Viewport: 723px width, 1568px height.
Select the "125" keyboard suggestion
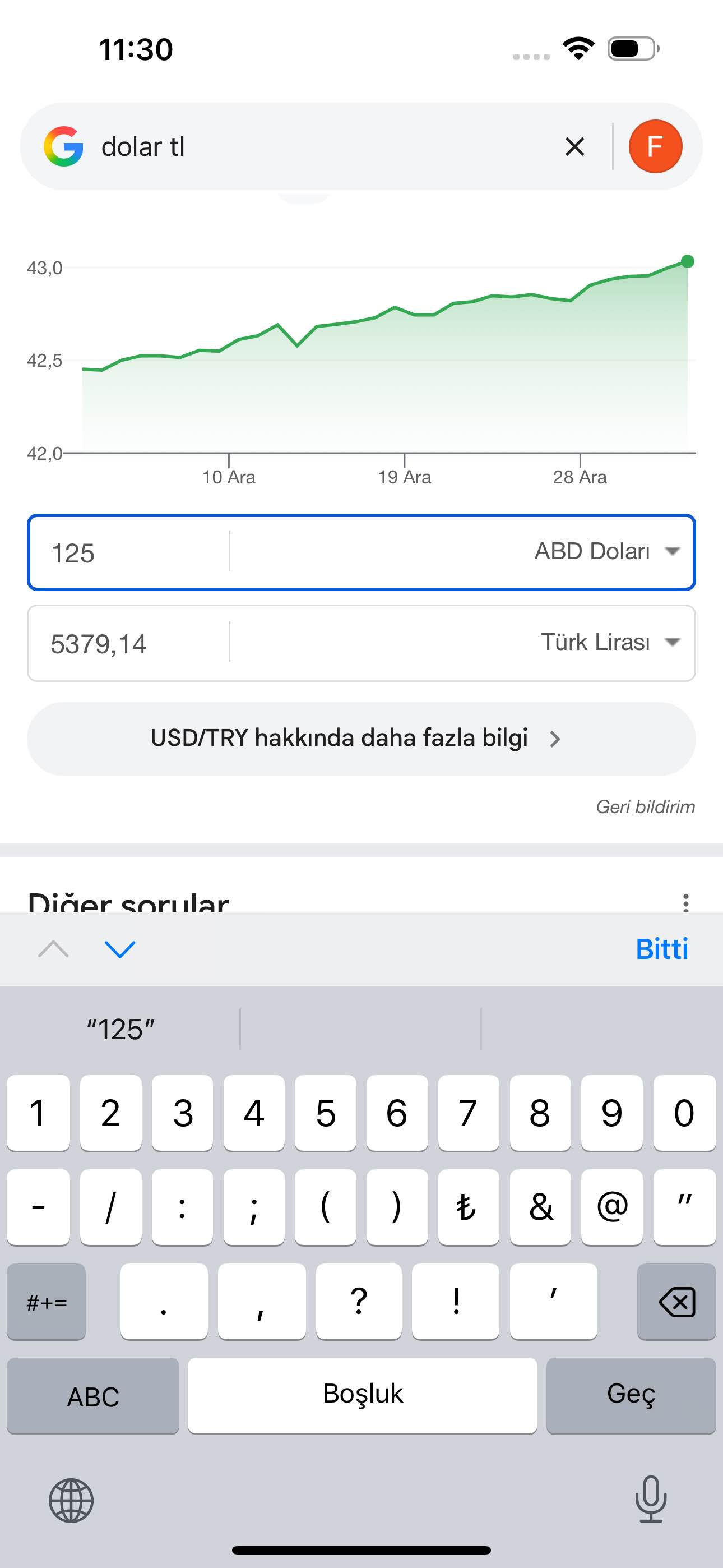point(121,1029)
